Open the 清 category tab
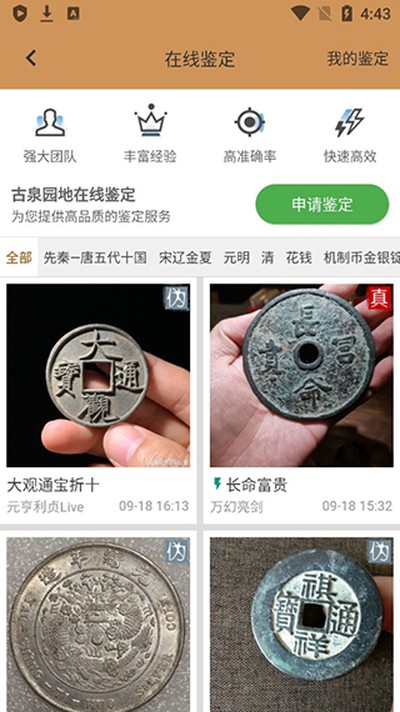400x712 pixels. 267,258
